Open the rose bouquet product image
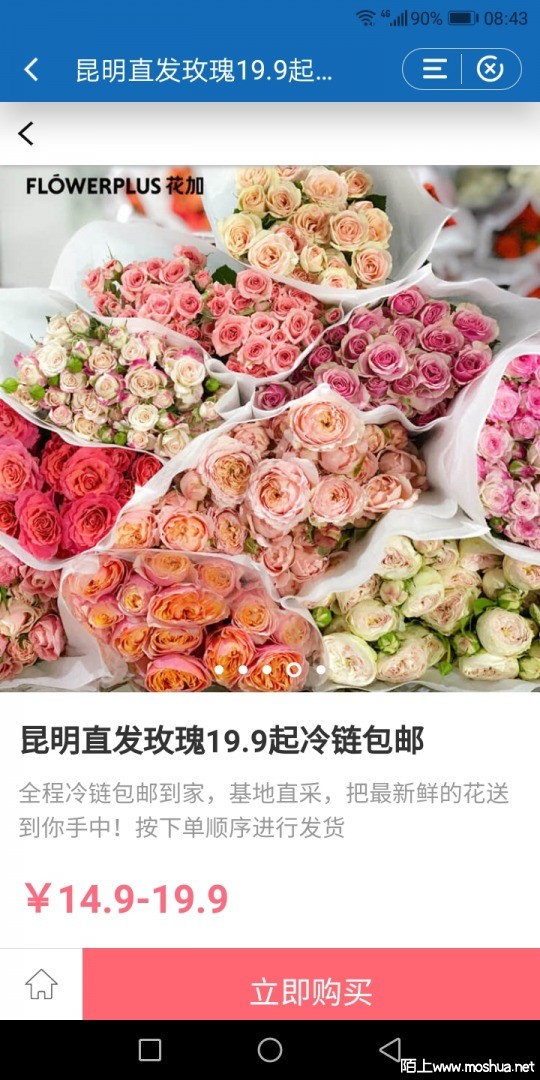 270,428
